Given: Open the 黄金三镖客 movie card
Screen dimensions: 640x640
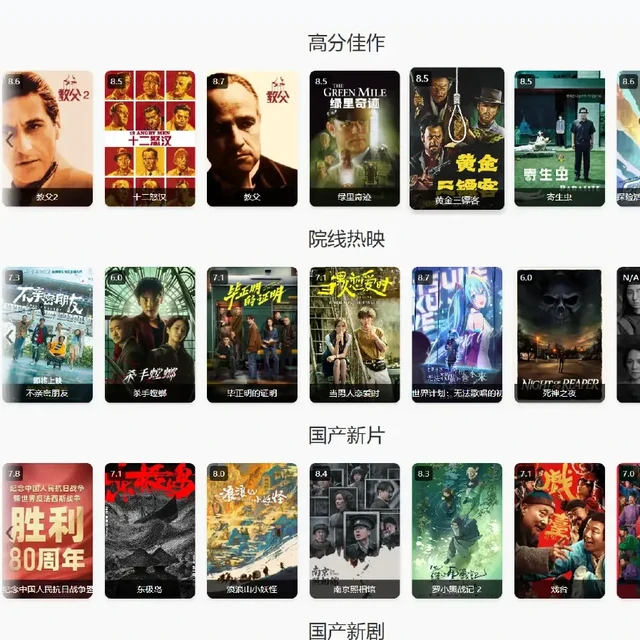Looking at the screenshot, I should pyautogui.click(x=457, y=137).
